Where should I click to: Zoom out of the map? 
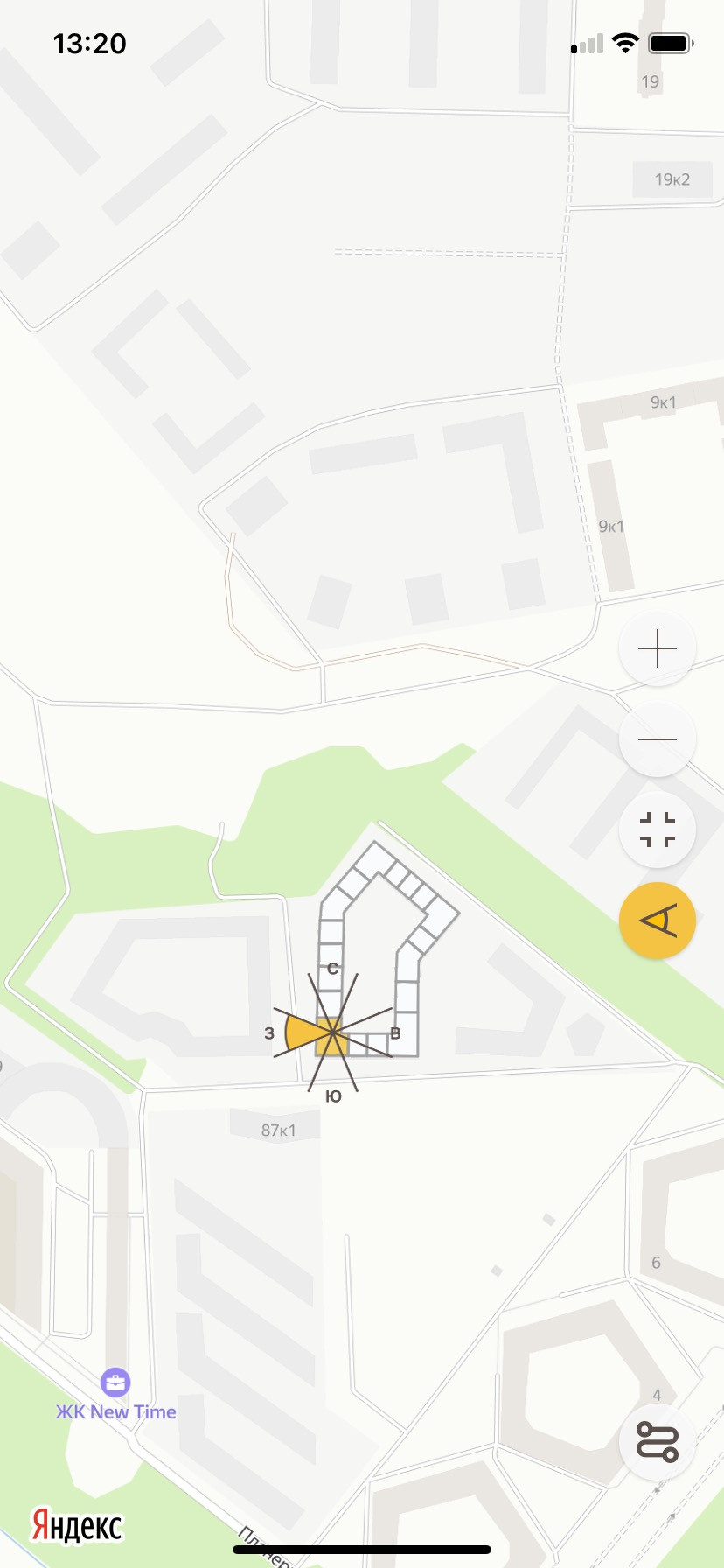click(x=658, y=739)
